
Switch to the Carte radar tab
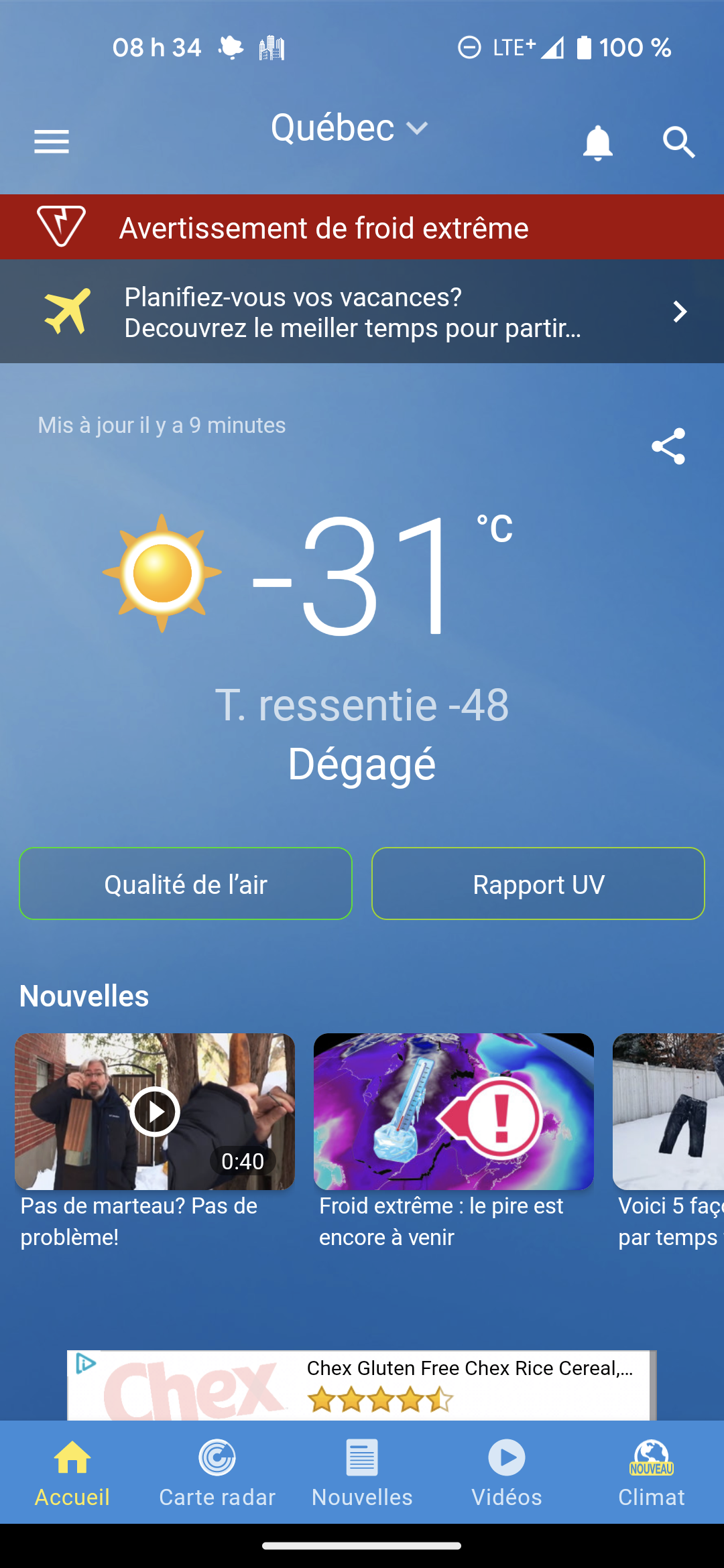(217, 1473)
